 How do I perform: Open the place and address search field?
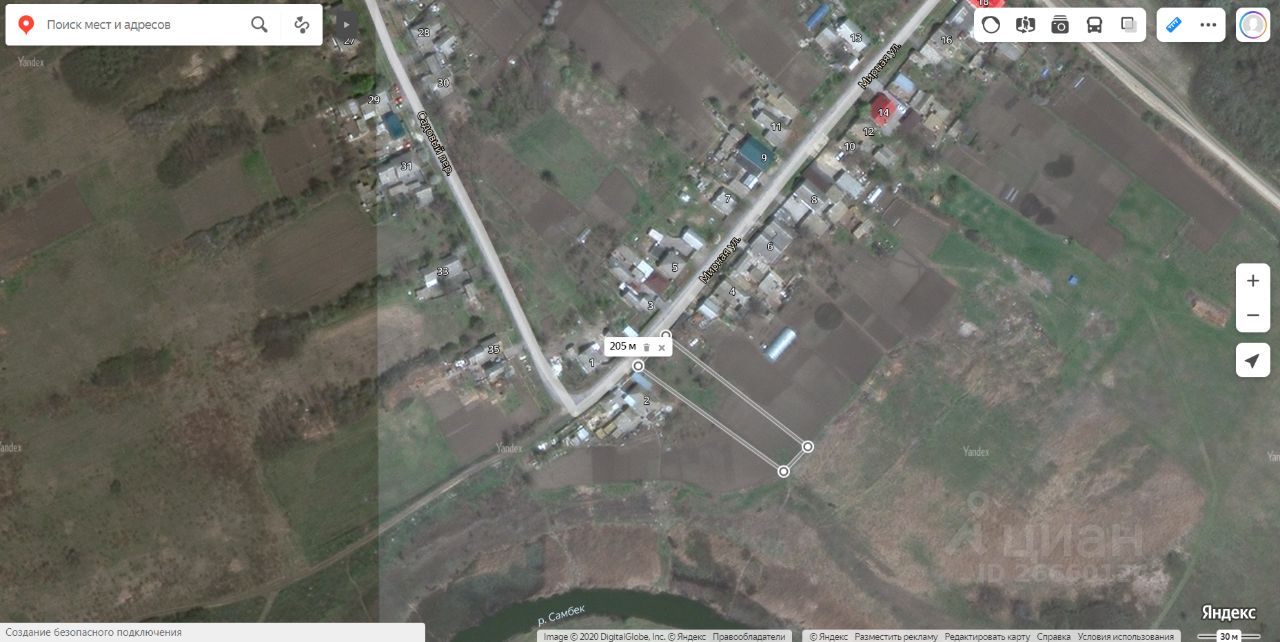(140, 24)
